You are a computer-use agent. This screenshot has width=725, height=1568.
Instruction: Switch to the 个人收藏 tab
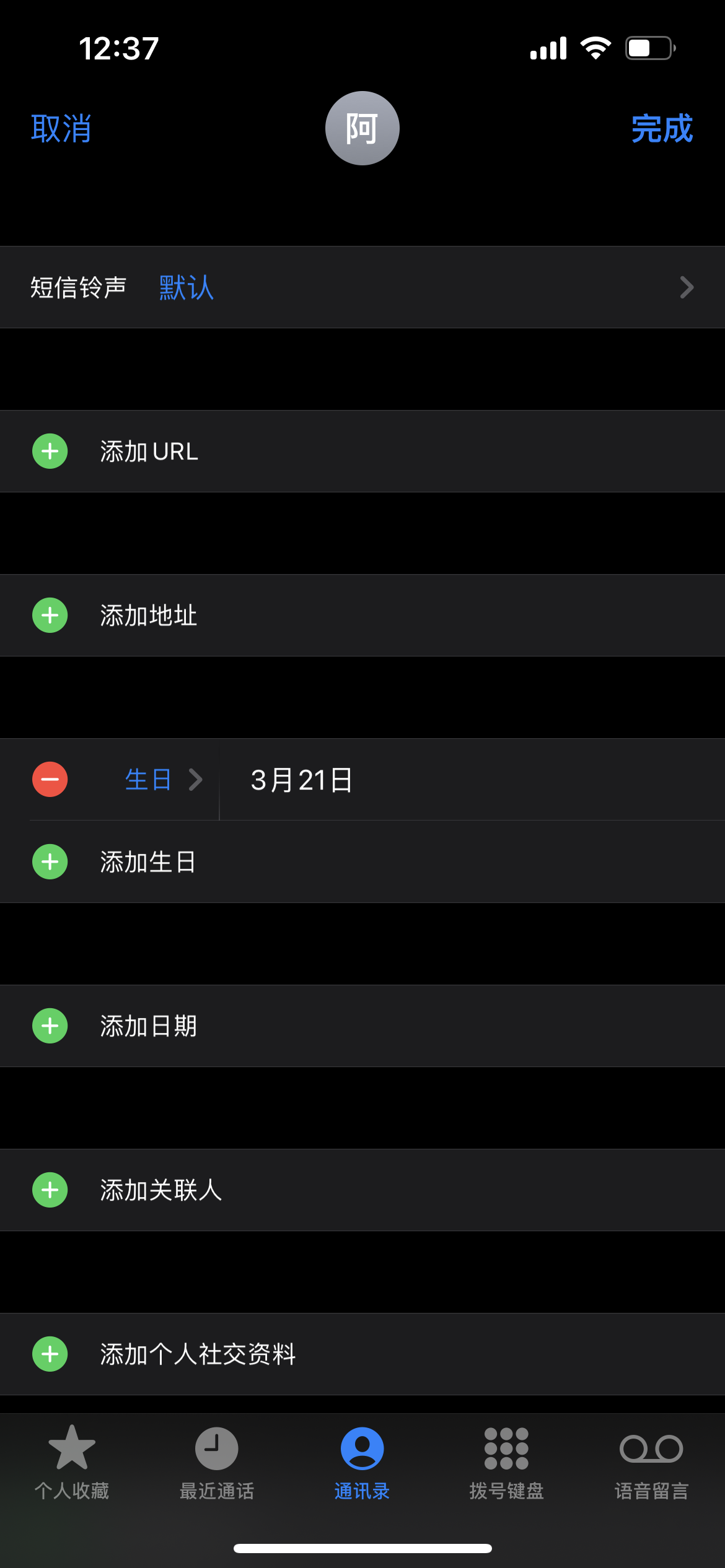(x=72, y=1463)
